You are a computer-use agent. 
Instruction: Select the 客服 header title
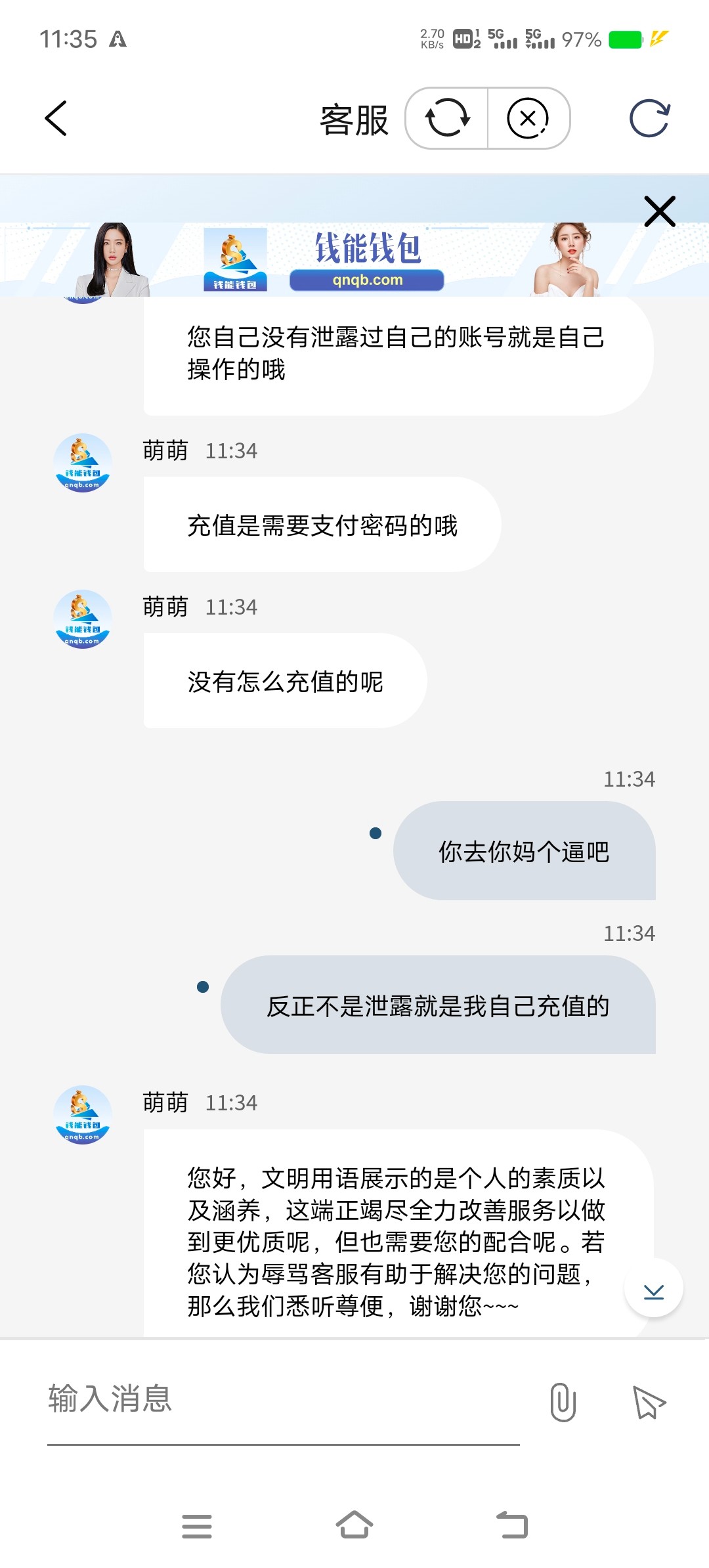(x=353, y=119)
